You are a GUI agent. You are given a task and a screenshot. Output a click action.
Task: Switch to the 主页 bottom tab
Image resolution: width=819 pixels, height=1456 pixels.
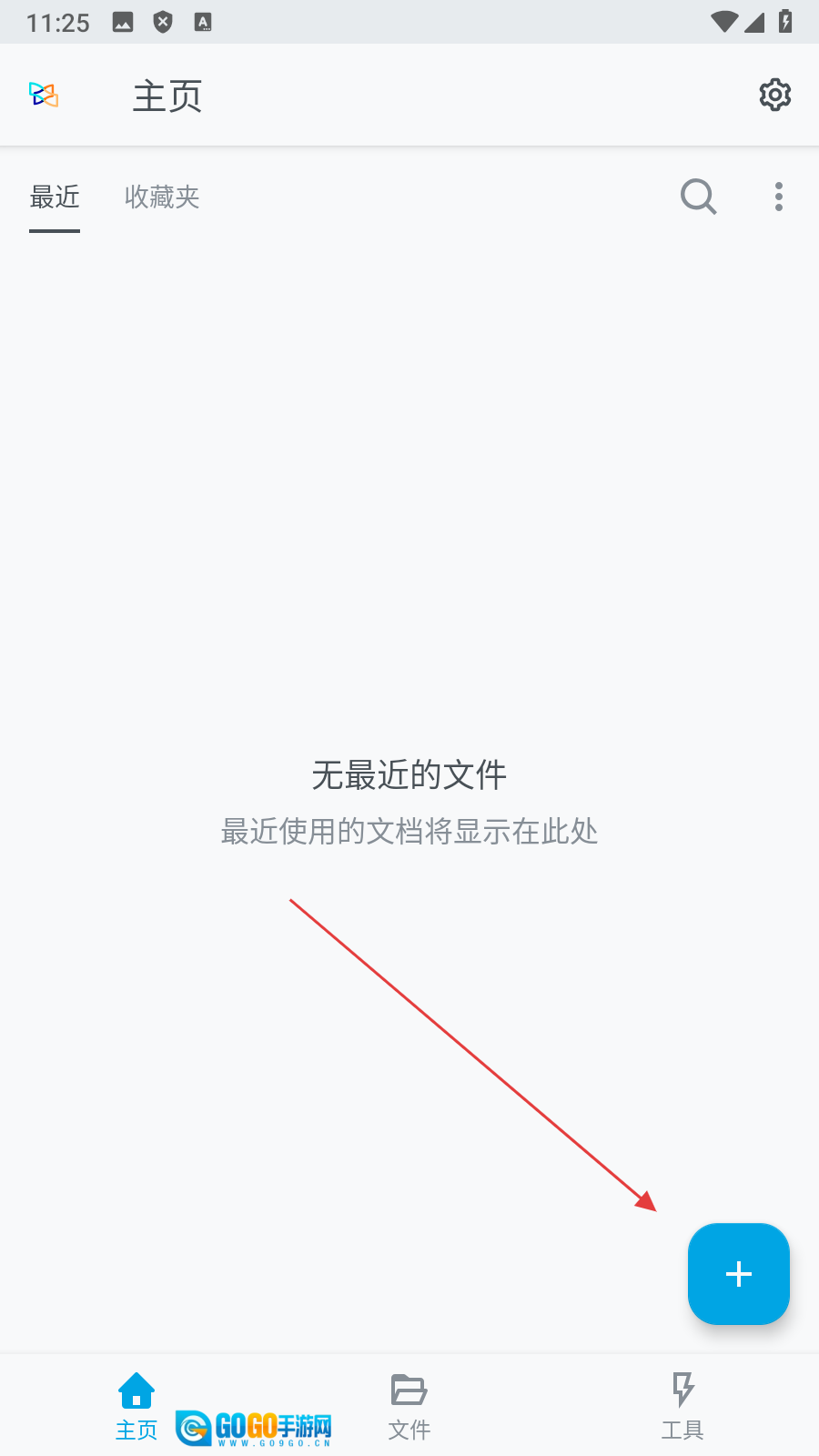[136, 1406]
